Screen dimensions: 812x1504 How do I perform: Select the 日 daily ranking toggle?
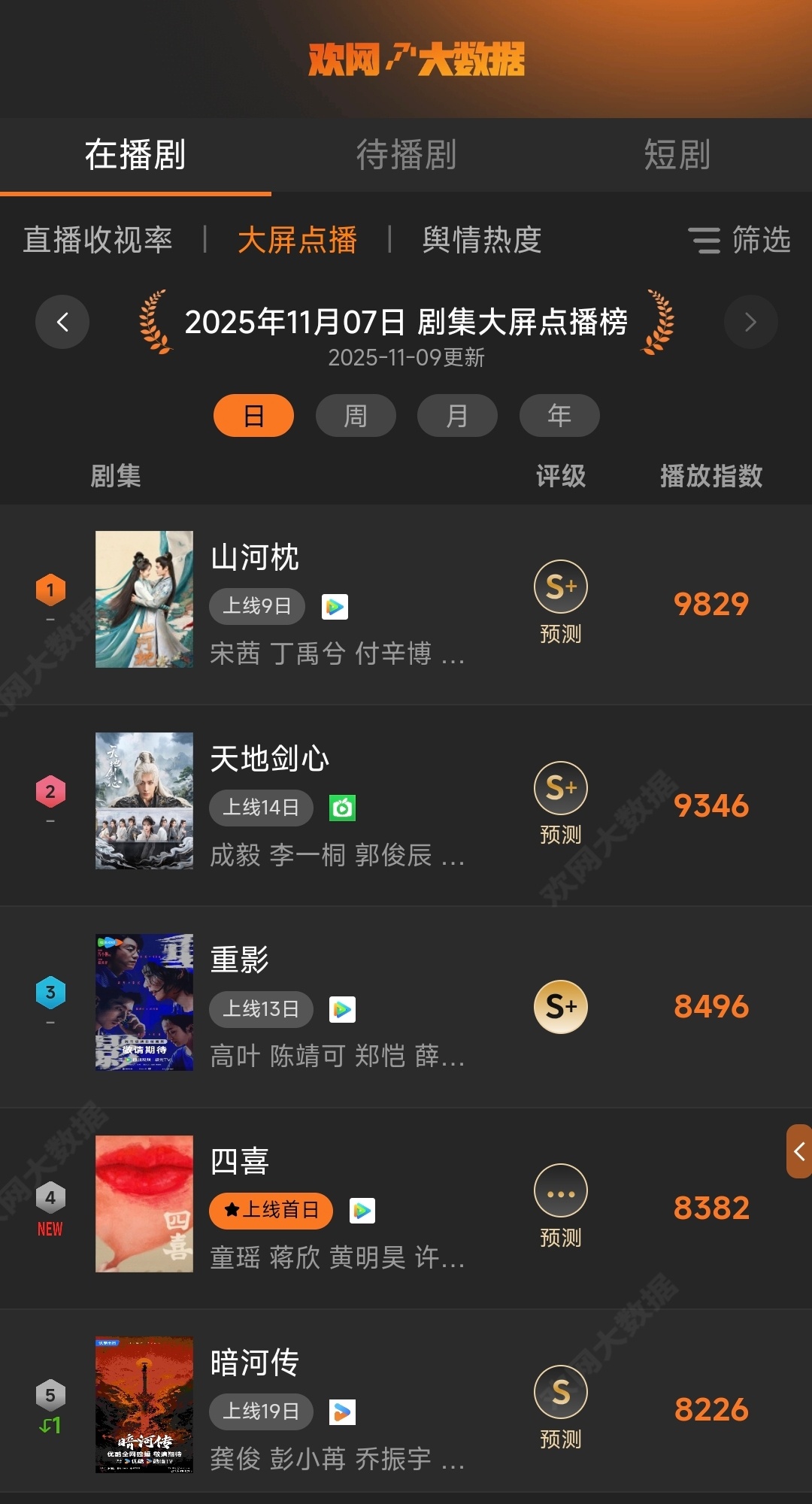click(x=253, y=414)
